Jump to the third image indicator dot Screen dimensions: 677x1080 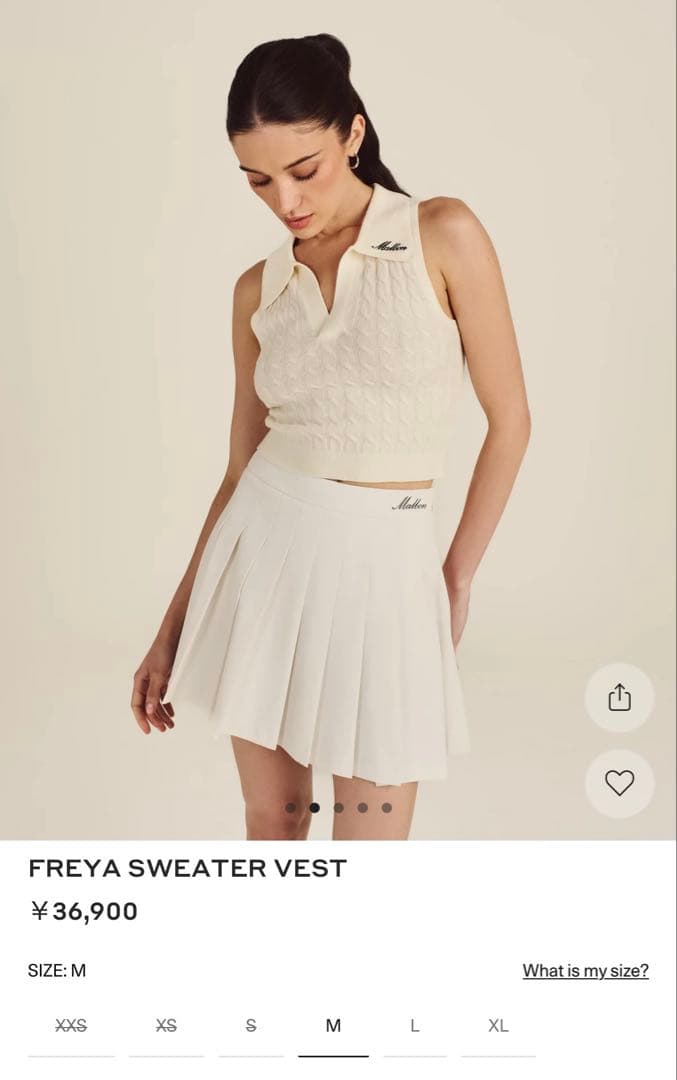[339, 807]
